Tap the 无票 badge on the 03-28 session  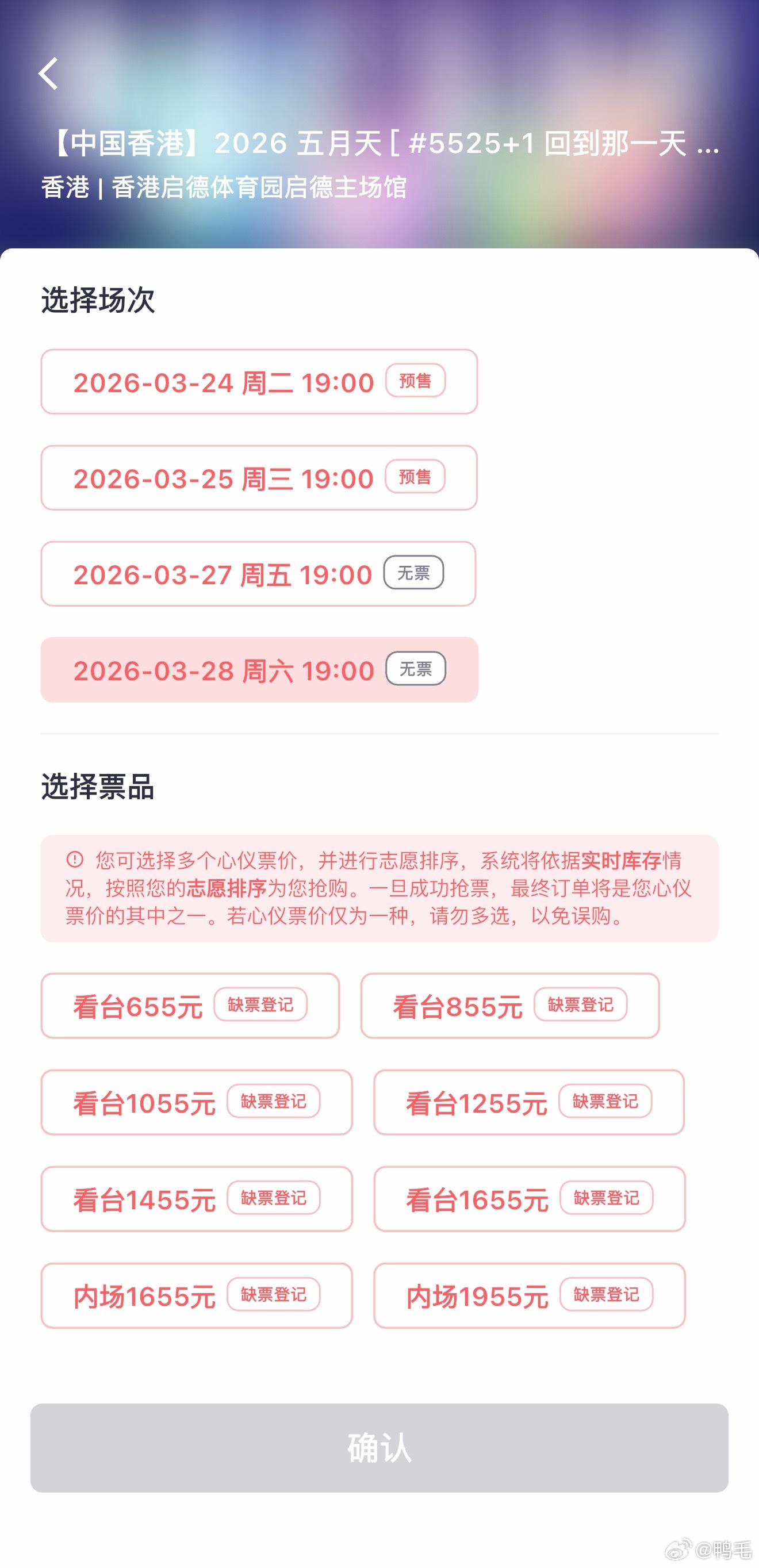pyautogui.click(x=415, y=669)
